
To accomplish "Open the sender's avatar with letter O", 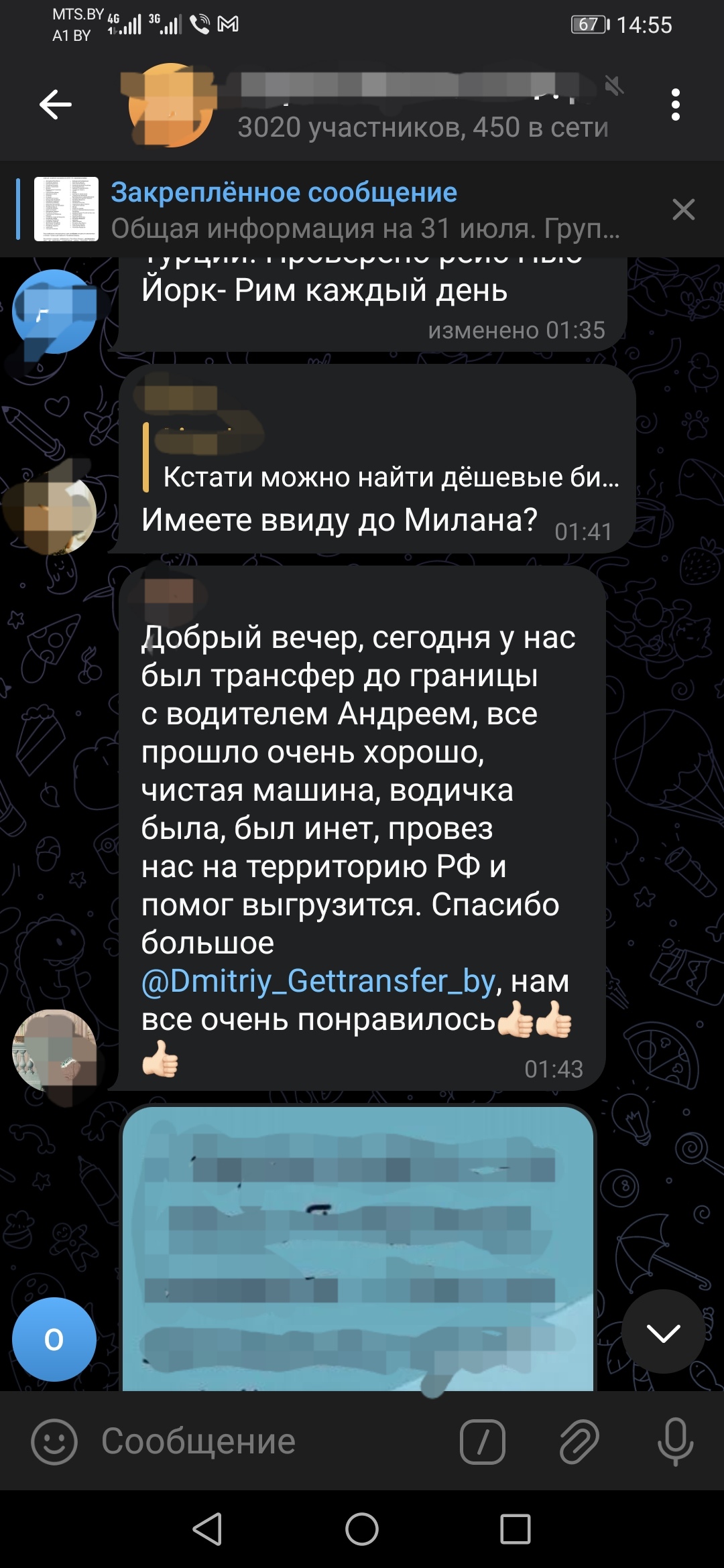I will [x=54, y=1339].
